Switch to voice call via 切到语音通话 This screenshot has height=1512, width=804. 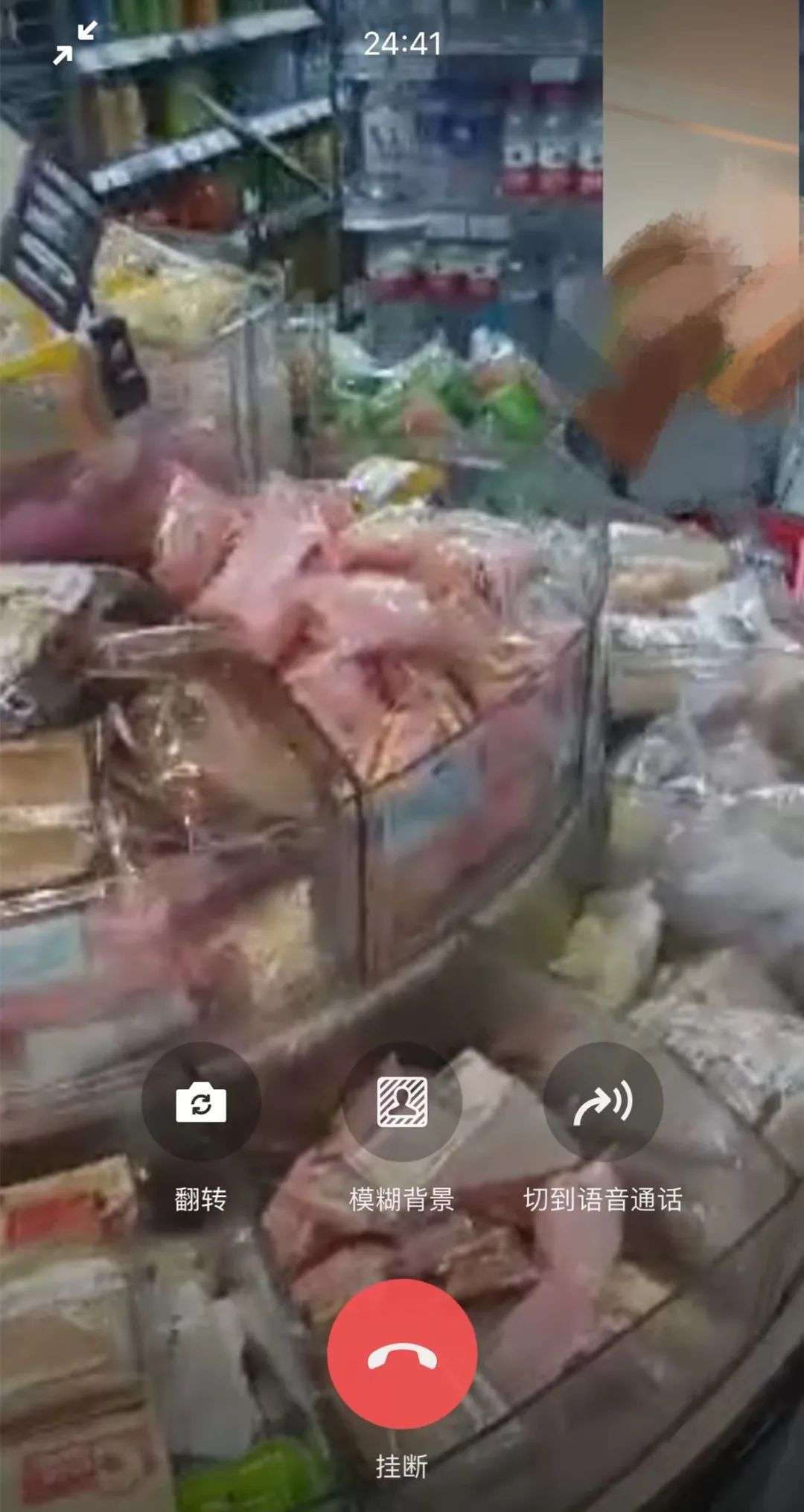point(602,1102)
